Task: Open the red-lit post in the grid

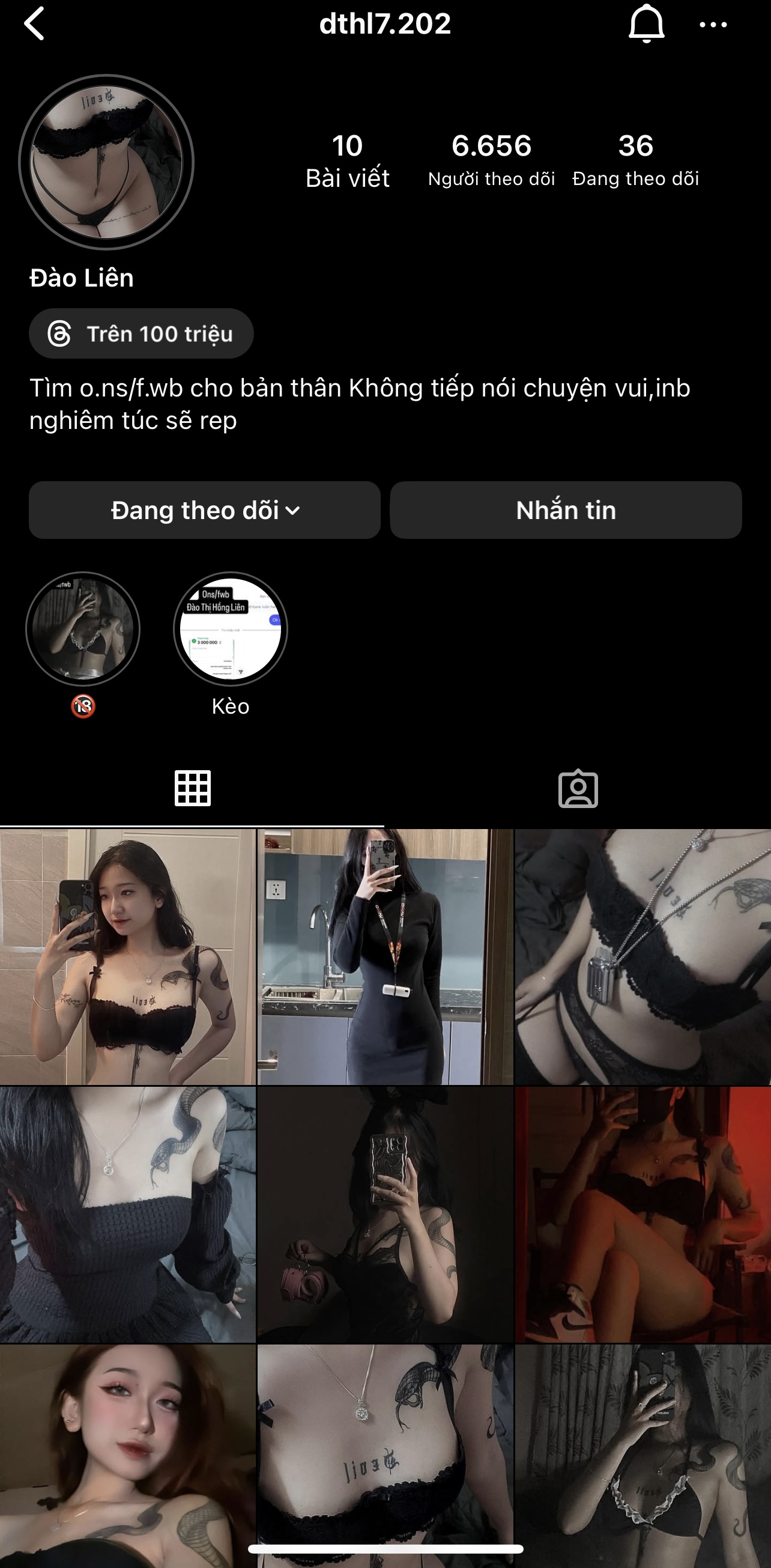Action: [x=642, y=1214]
